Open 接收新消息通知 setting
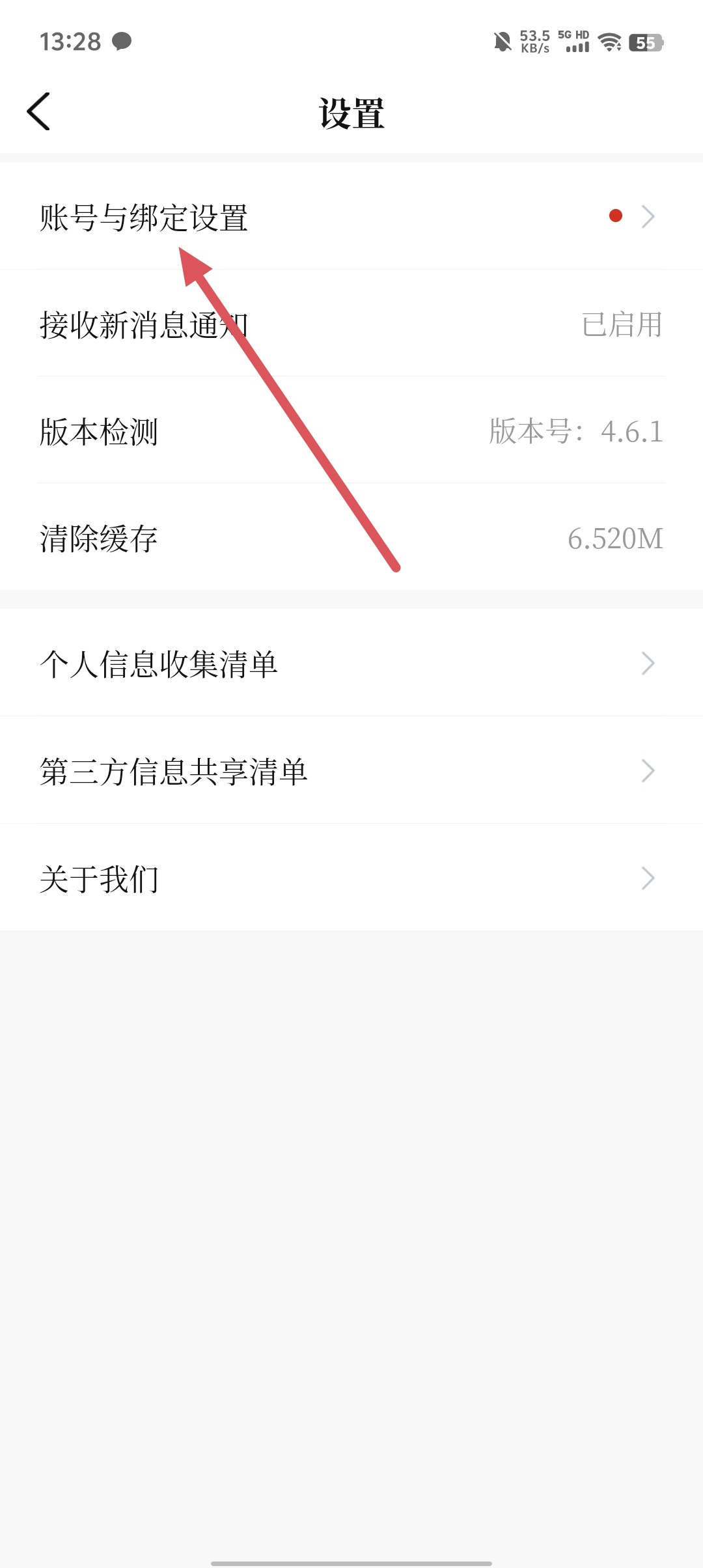 pos(143,324)
